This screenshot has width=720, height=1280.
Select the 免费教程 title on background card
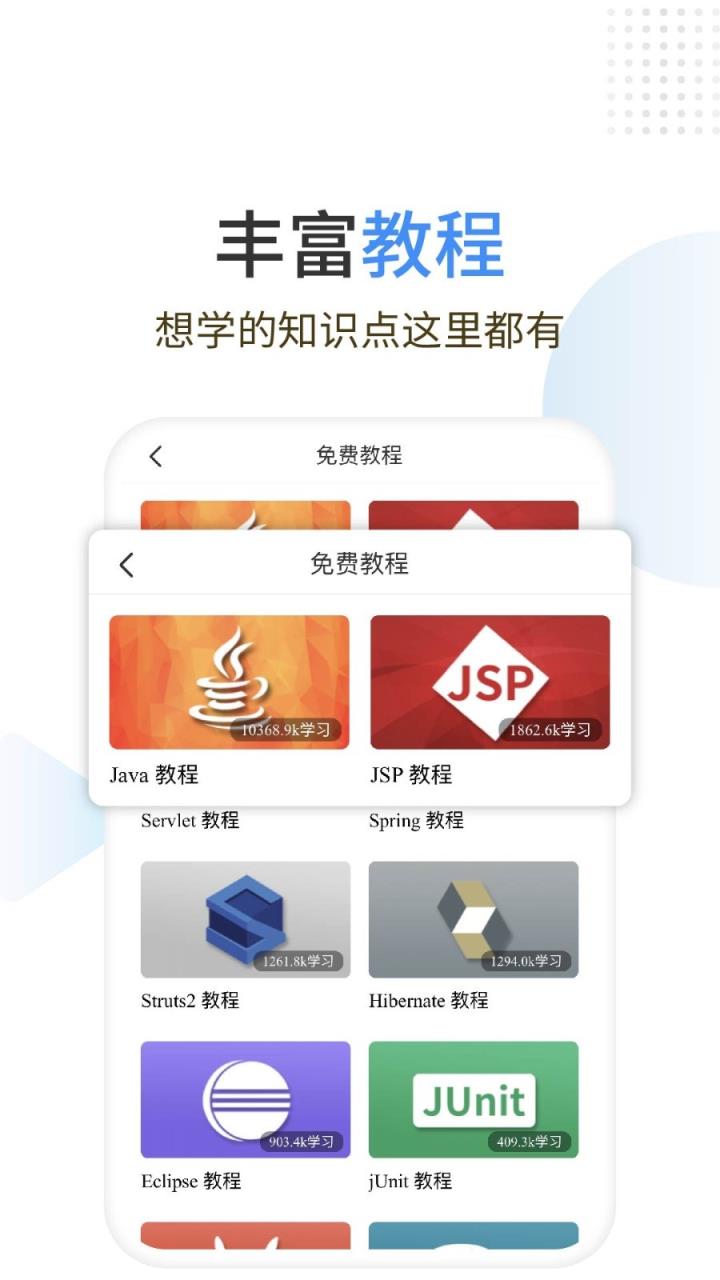tap(358, 455)
